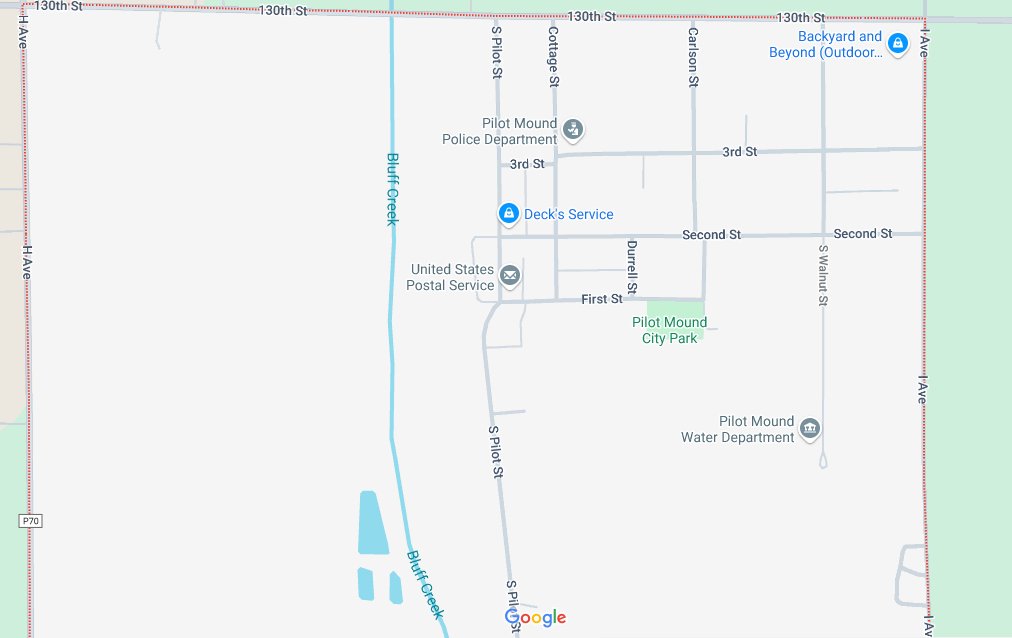Viewport: 1012px width, 638px height.
Task: Open the Pilot Mound City Park place label
Action: (x=669, y=330)
